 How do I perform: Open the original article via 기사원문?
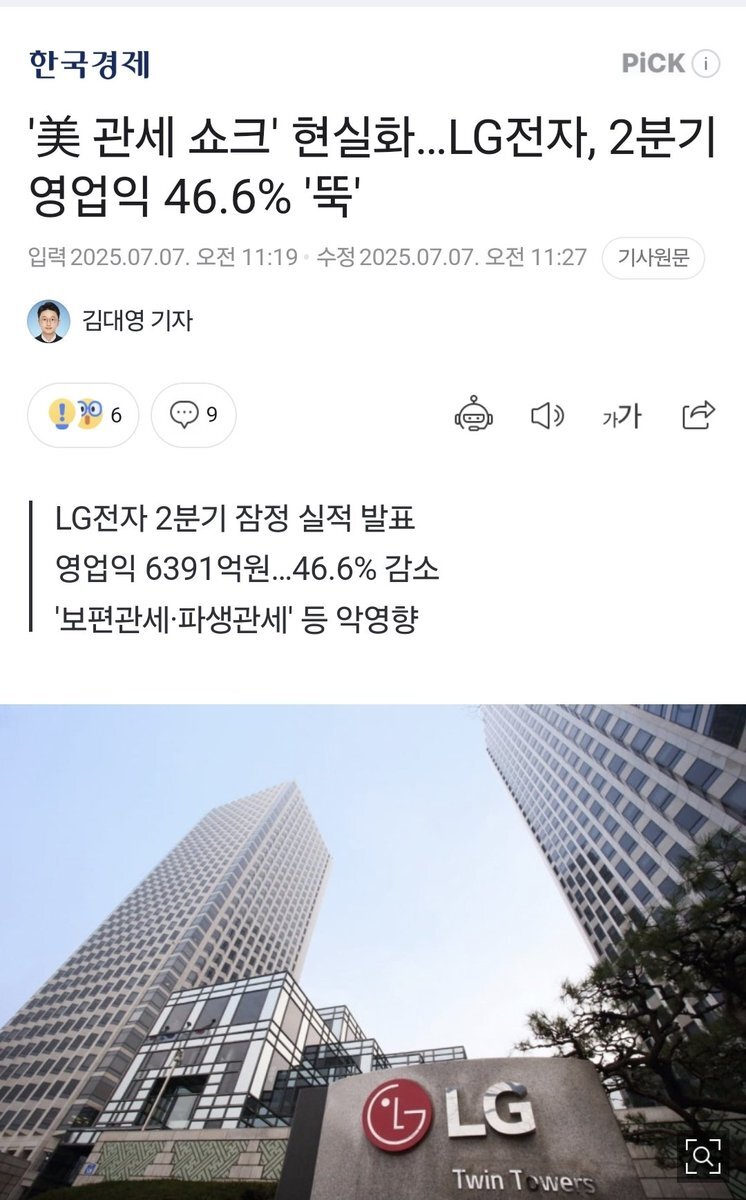pos(653,257)
